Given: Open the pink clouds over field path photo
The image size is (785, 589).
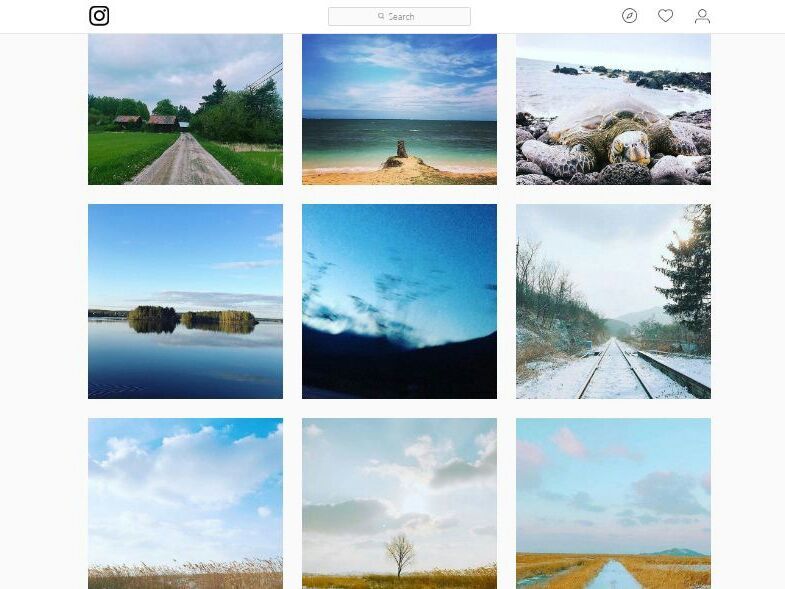Looking at the screenshot, I should click(x=613, y=503).
